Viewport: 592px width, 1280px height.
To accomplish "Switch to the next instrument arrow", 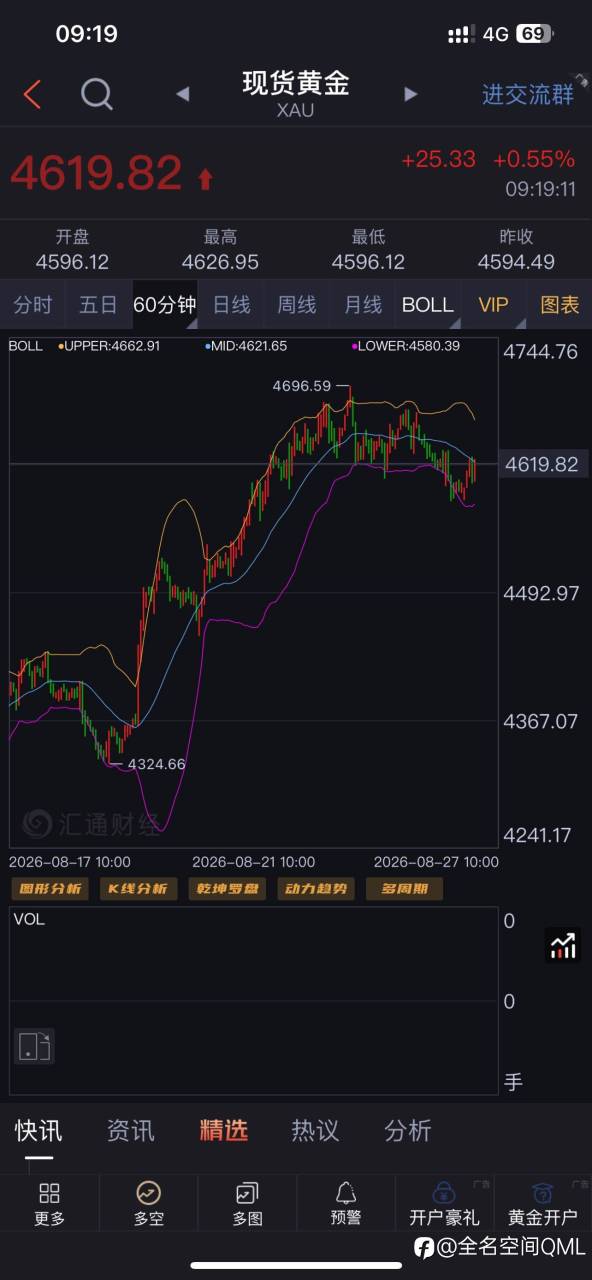I will click(410, 94).
